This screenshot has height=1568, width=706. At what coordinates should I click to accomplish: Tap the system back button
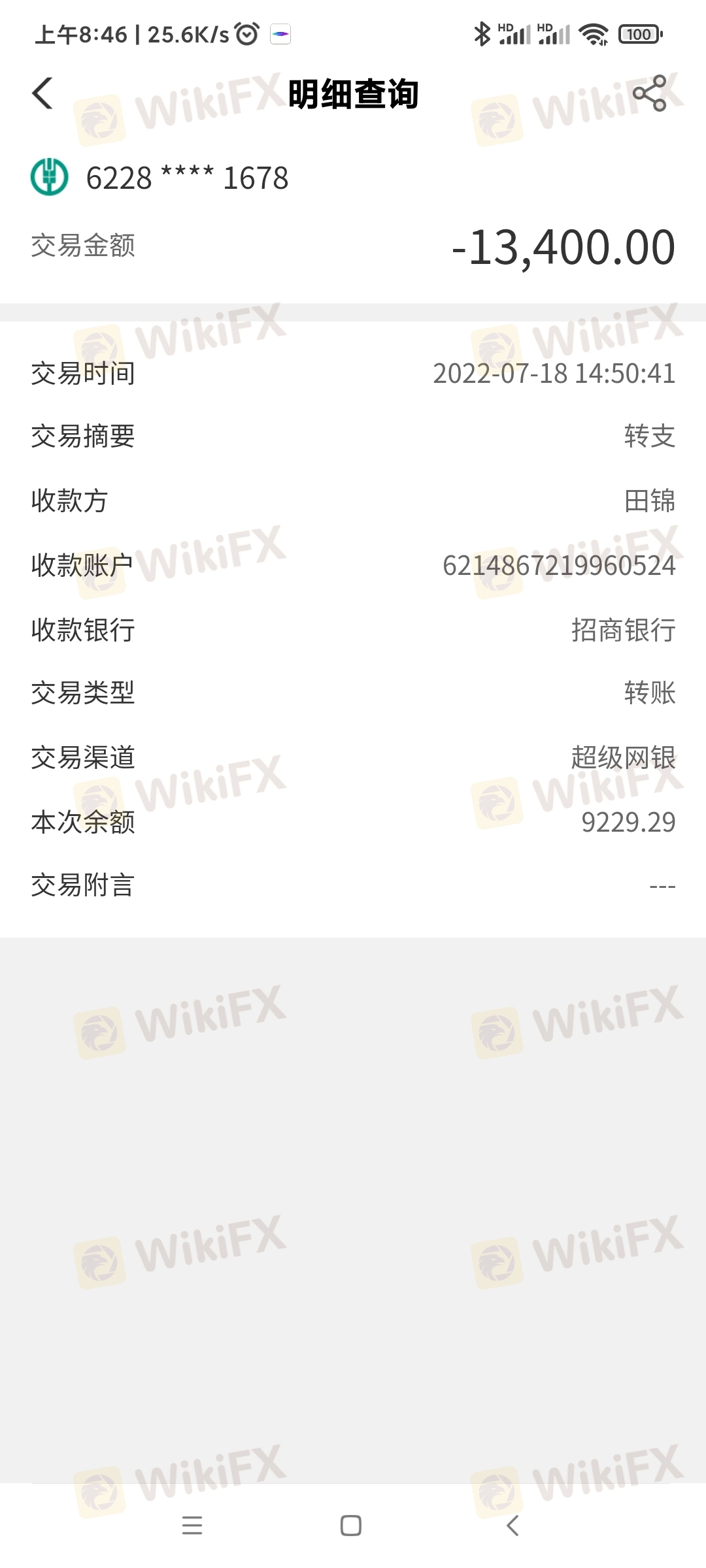tap(513, 1526)
